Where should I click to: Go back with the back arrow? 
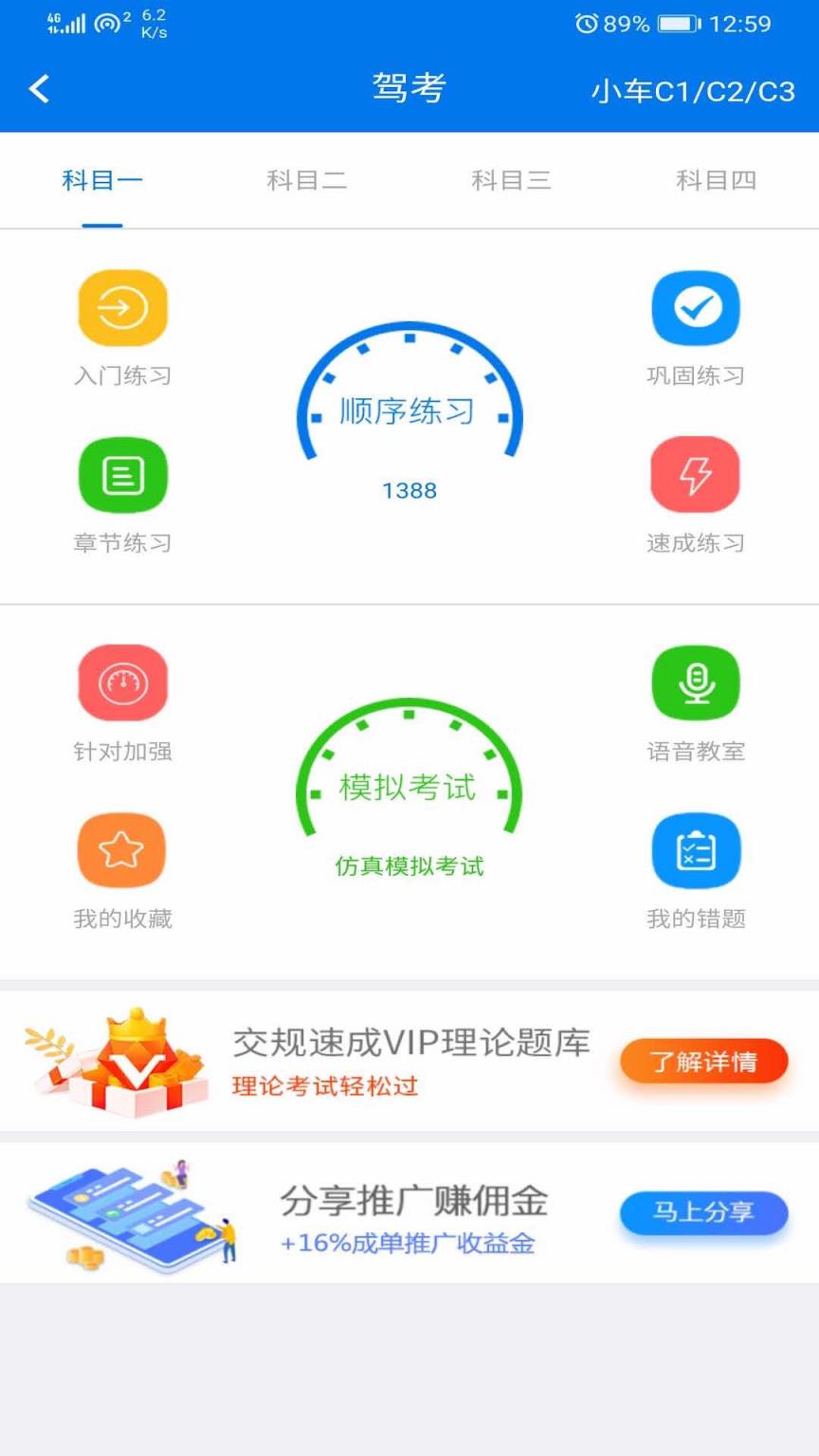point(38,88)
